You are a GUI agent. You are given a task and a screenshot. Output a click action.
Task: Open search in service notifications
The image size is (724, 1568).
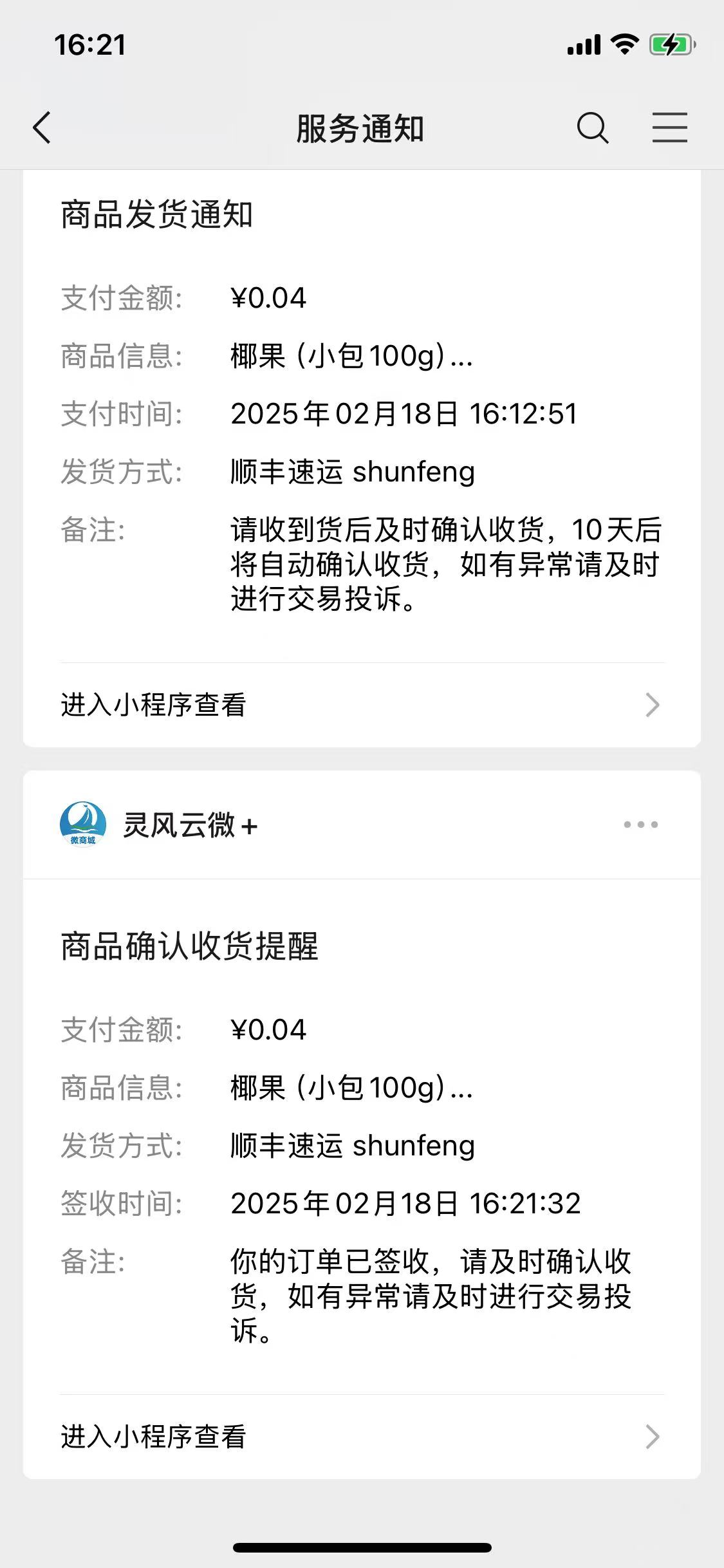pos(592,127)
